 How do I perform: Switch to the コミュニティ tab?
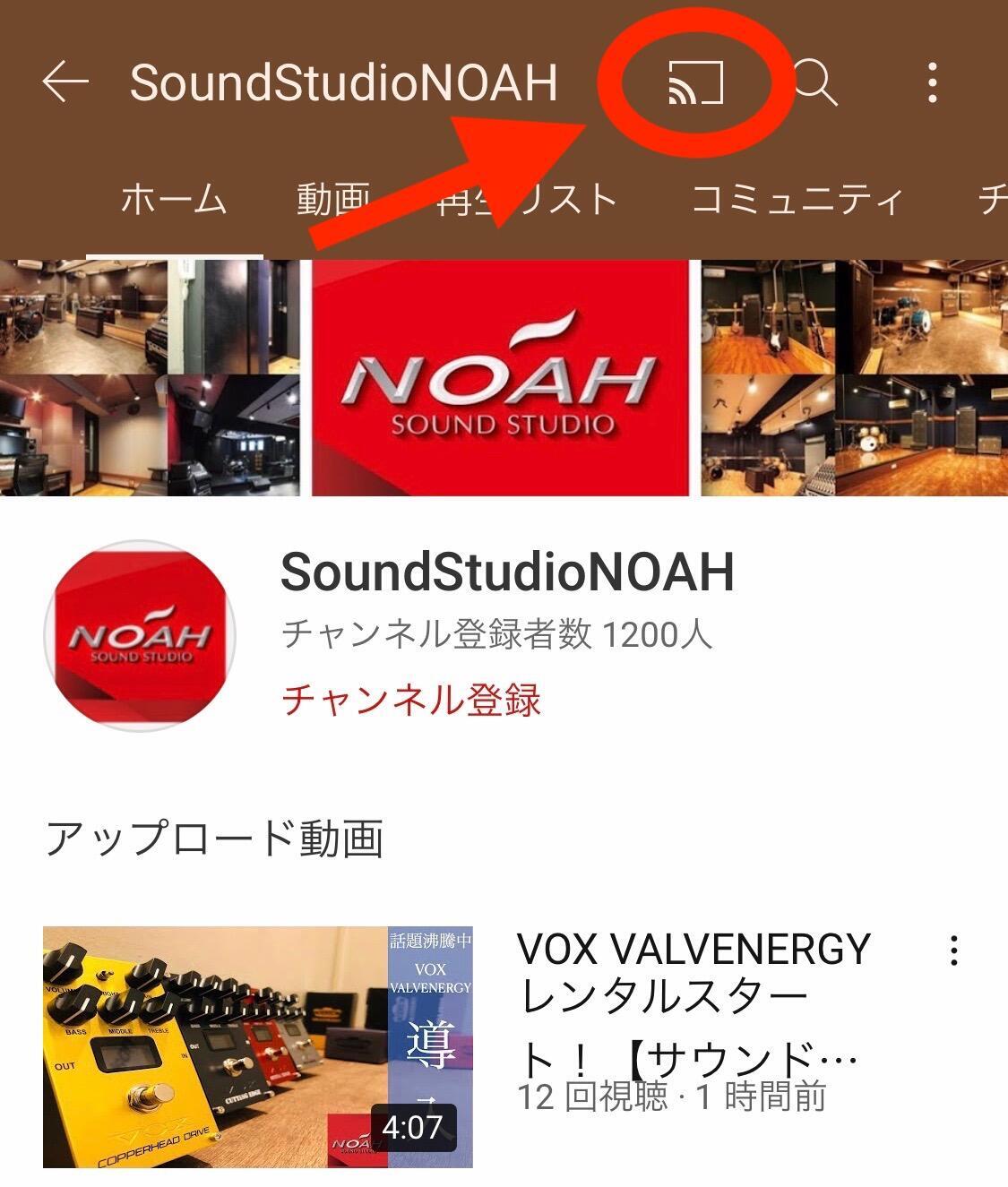pos(797,199)
